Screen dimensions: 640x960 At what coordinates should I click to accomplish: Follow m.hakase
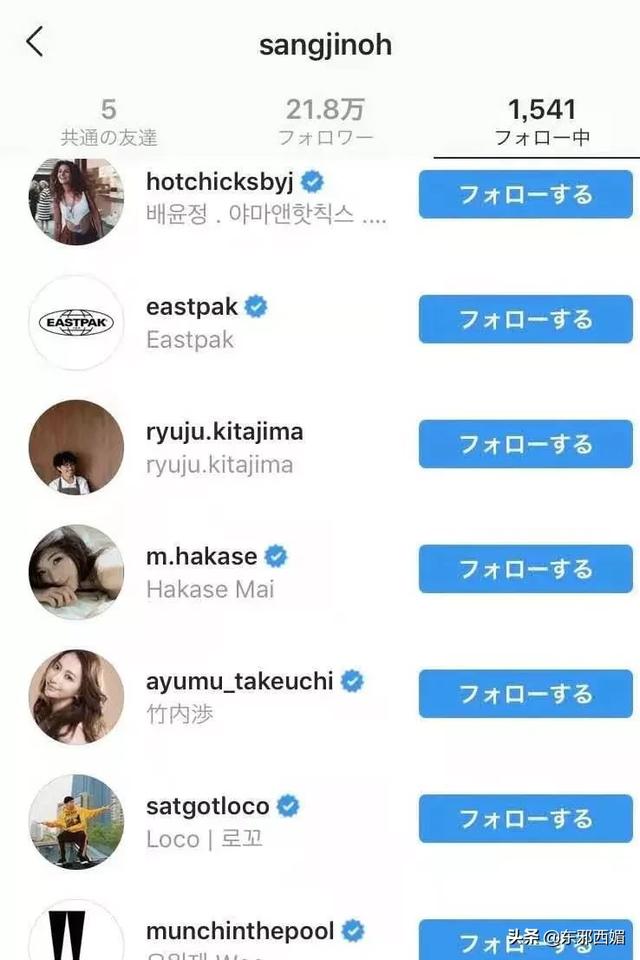tap(525, 569)
